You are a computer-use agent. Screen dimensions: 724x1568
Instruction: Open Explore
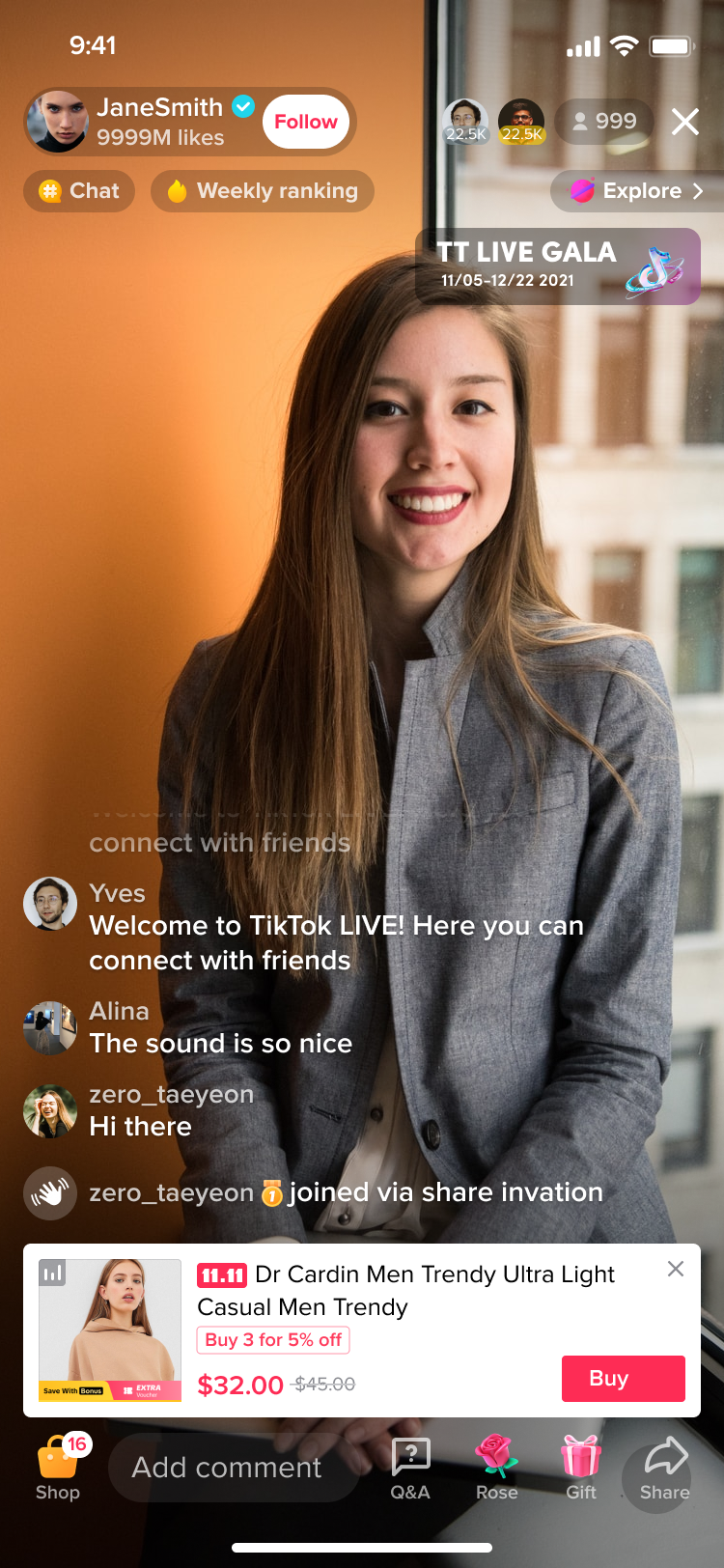point(636,191)
